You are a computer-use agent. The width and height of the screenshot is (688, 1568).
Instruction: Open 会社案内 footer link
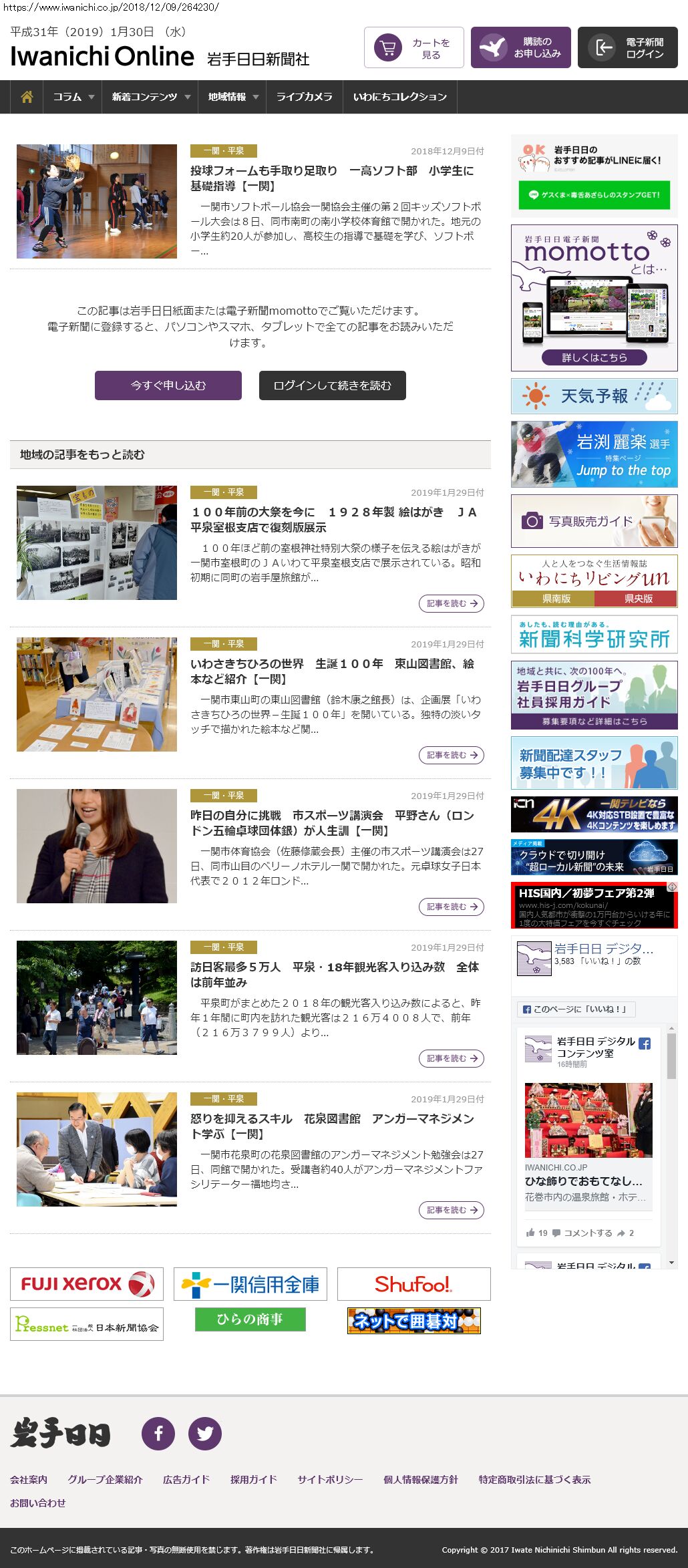coord(29,1479)
